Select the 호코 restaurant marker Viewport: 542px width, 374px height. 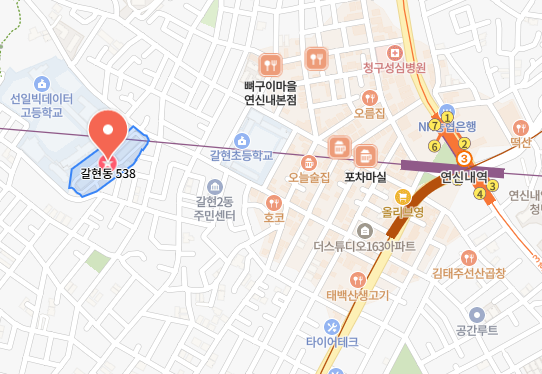(274, 203)
